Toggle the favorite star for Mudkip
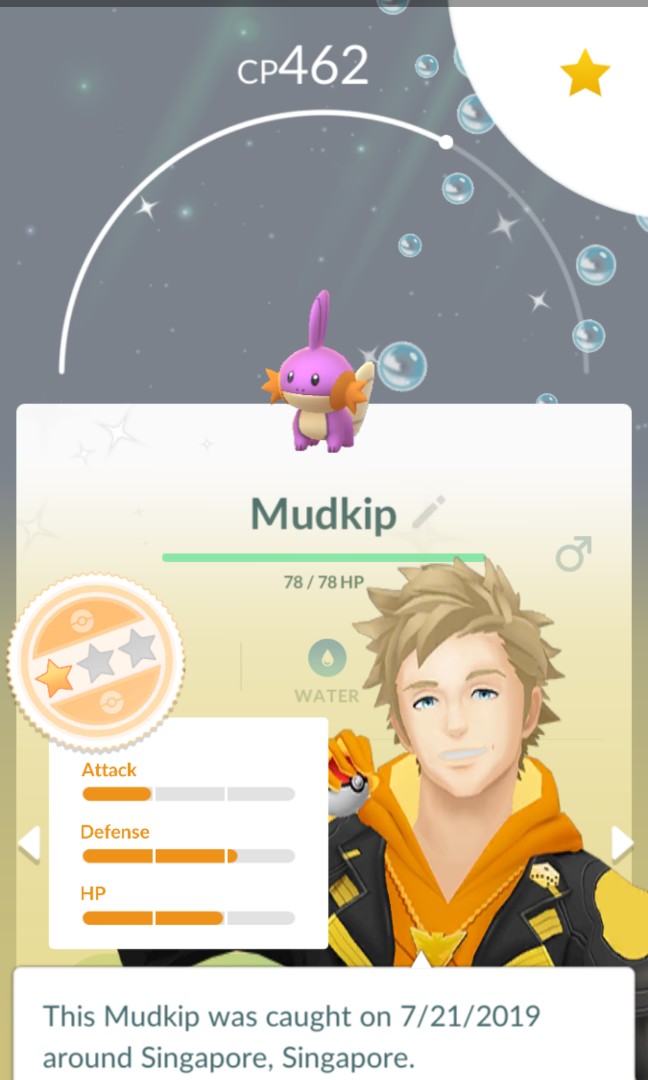648x1080 pixels. [585, 72]
